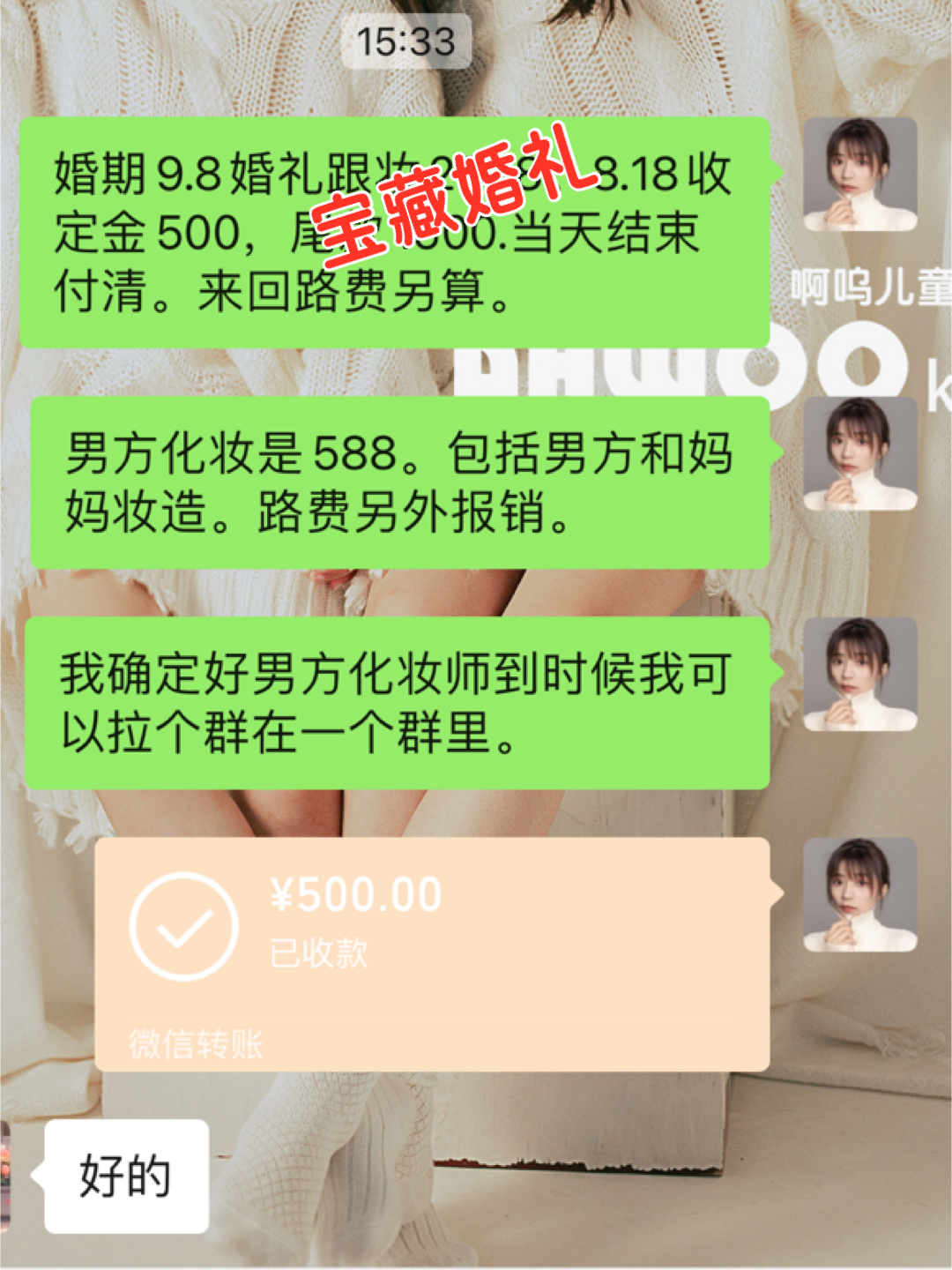Viewport: 952px width, 1270px height.
Task: Tap the avatar beside the ¥500.00 transfer
Action: click(x=859, y=893)
